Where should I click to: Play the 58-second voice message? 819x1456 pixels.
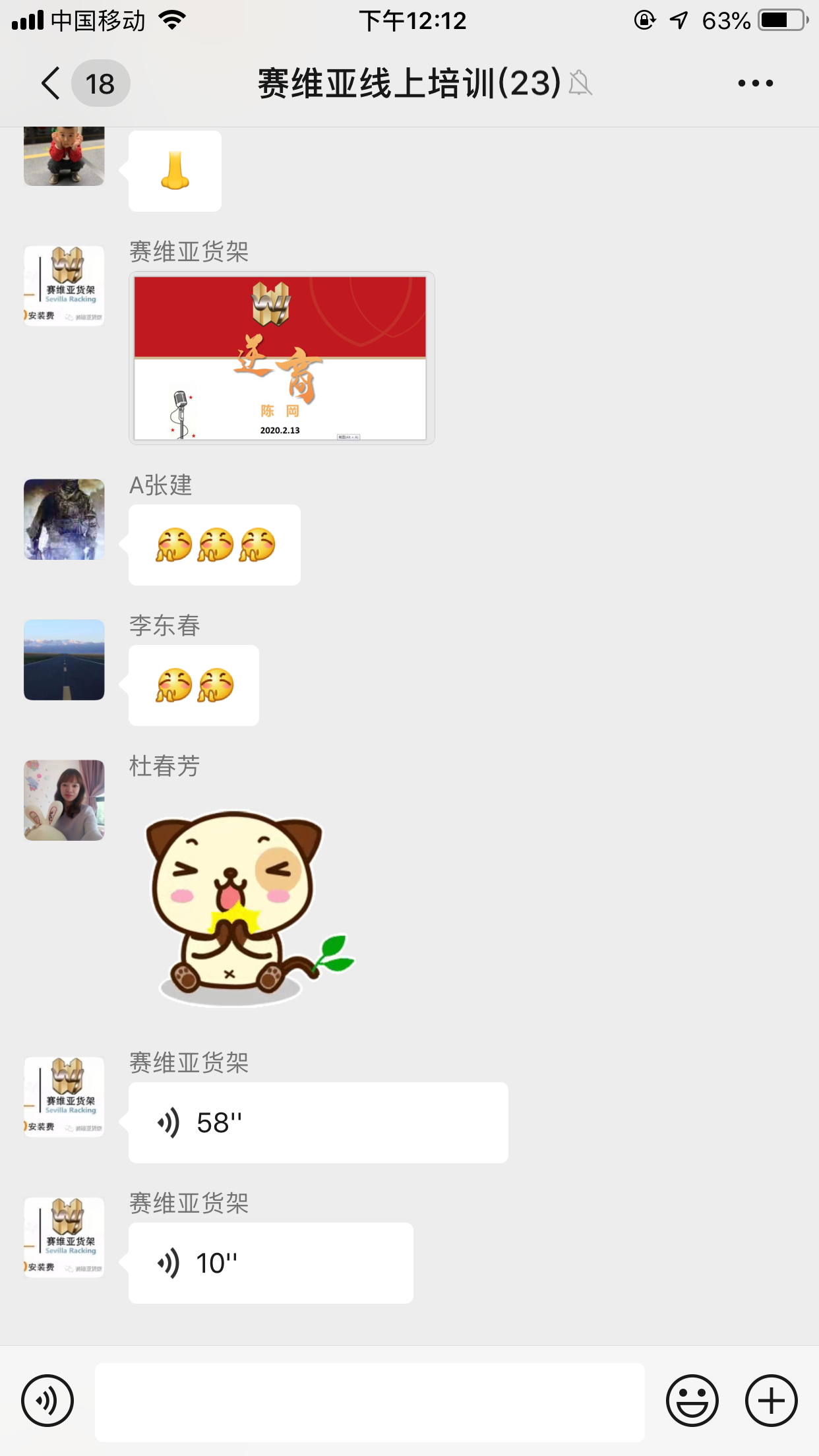tap(318, 1122)
